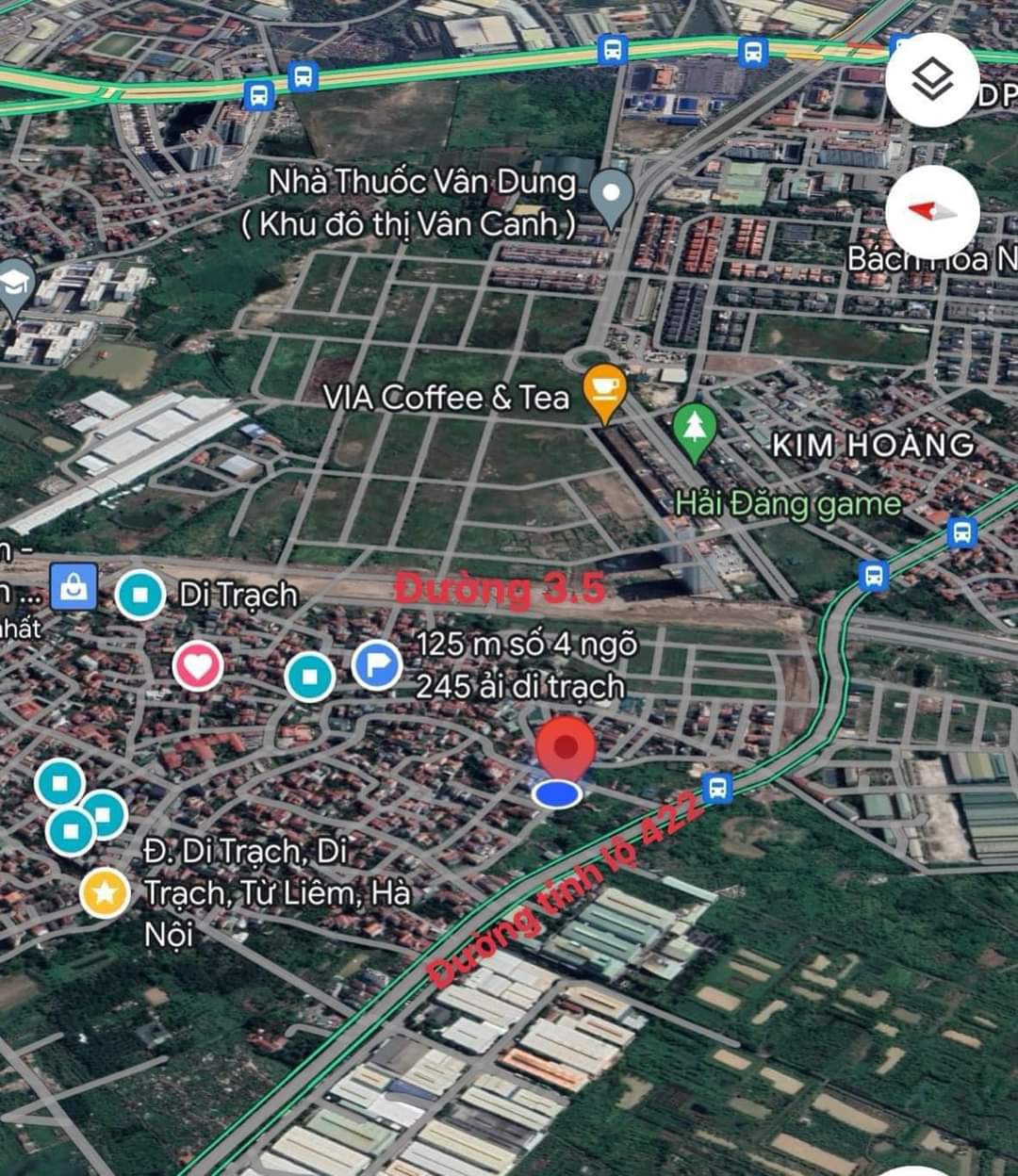This screenshot has height=1176, width=1018.
Task: Tap the saved pin labeled Di Trạch
Action: click(x=140, y=596)
